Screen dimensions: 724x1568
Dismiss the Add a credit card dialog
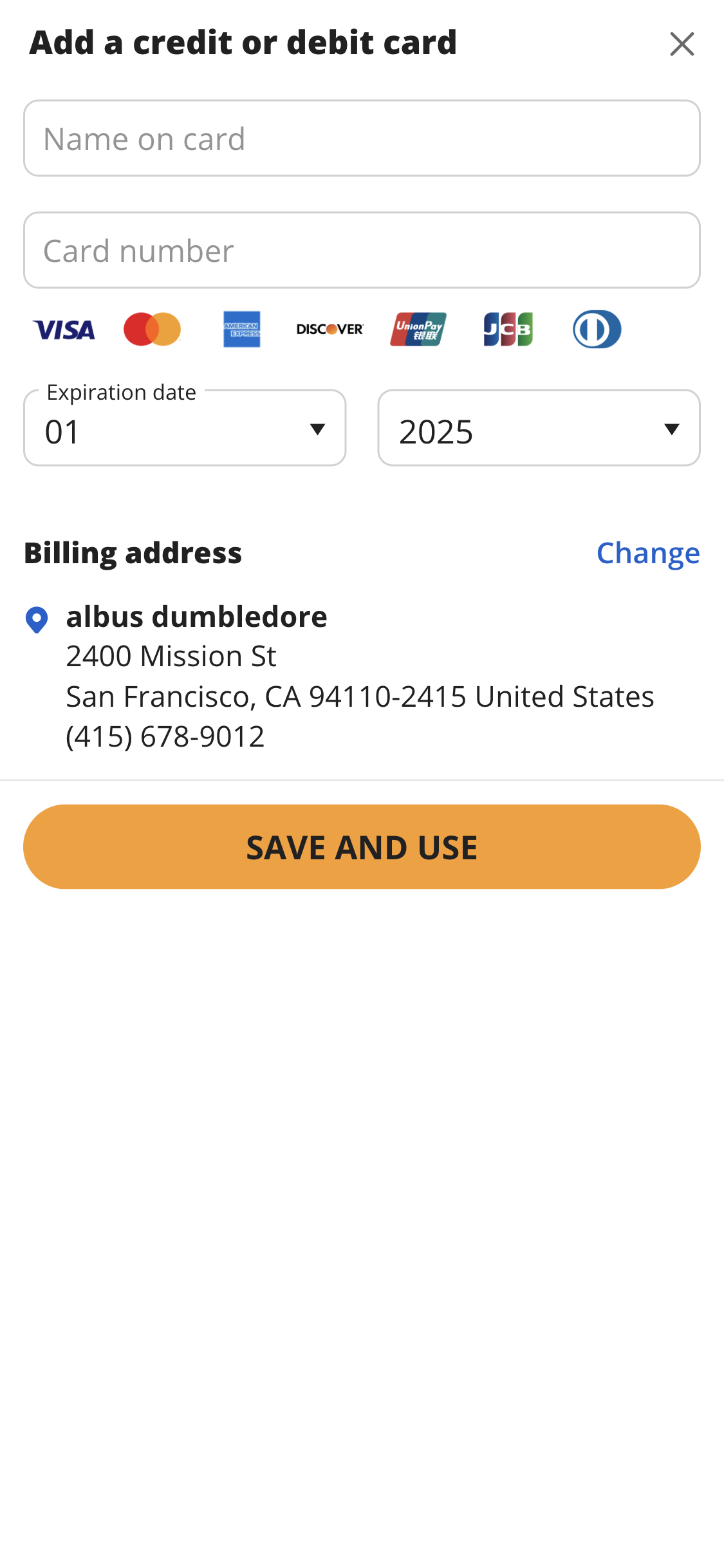coord(682,44)
